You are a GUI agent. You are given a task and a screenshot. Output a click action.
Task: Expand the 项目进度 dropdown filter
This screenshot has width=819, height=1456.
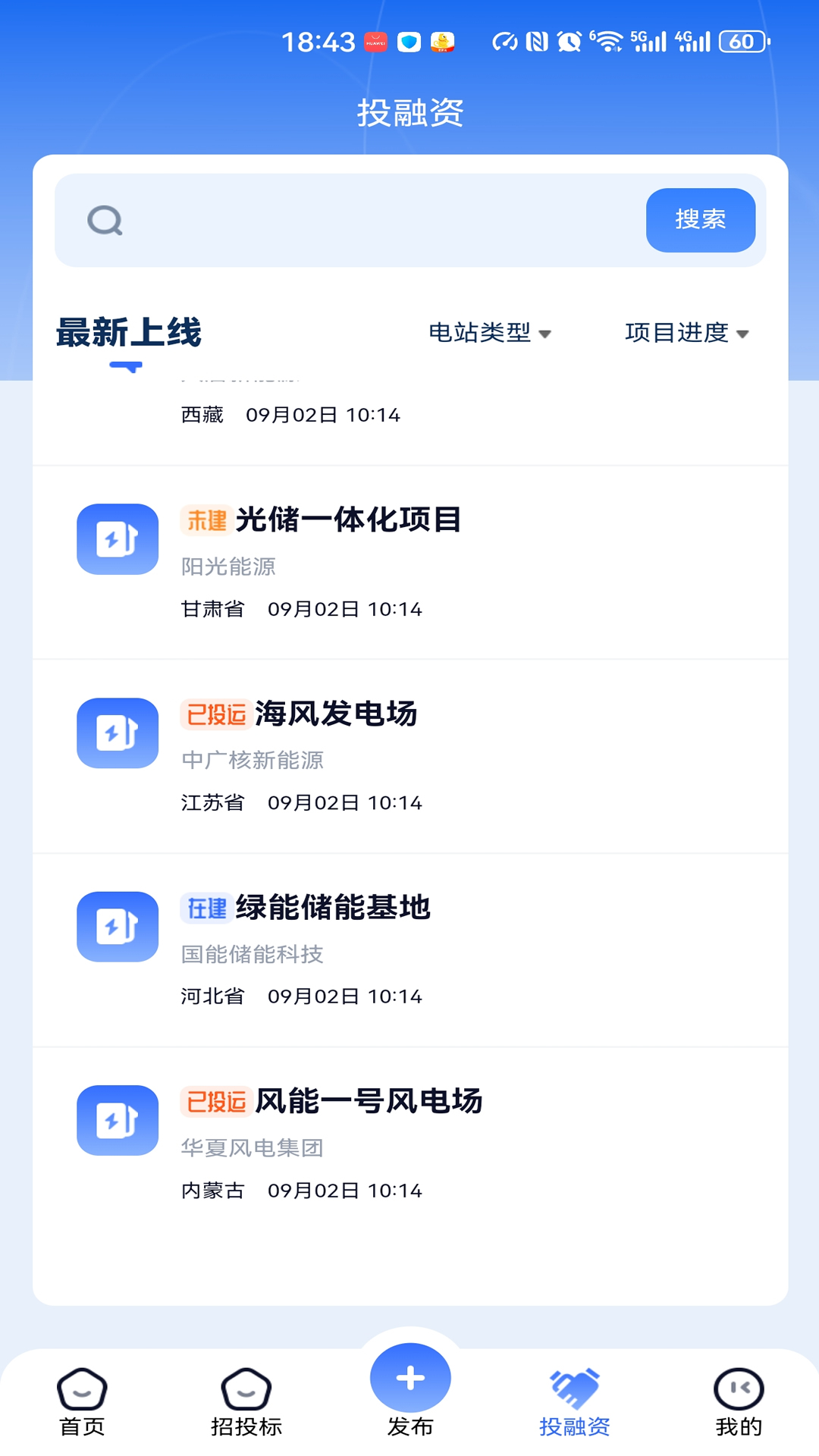click(686, 333)
